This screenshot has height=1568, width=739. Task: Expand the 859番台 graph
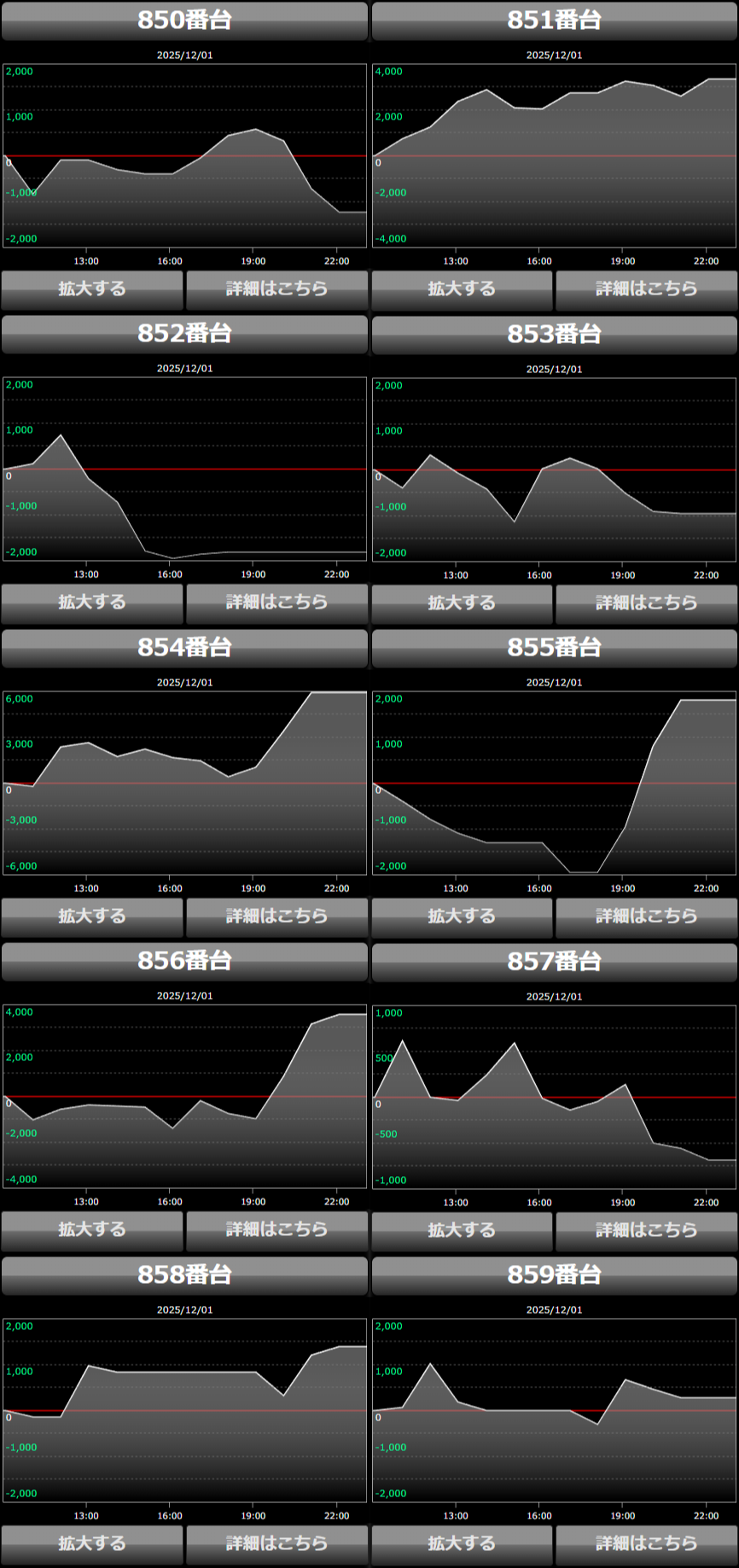(462, 1544)
